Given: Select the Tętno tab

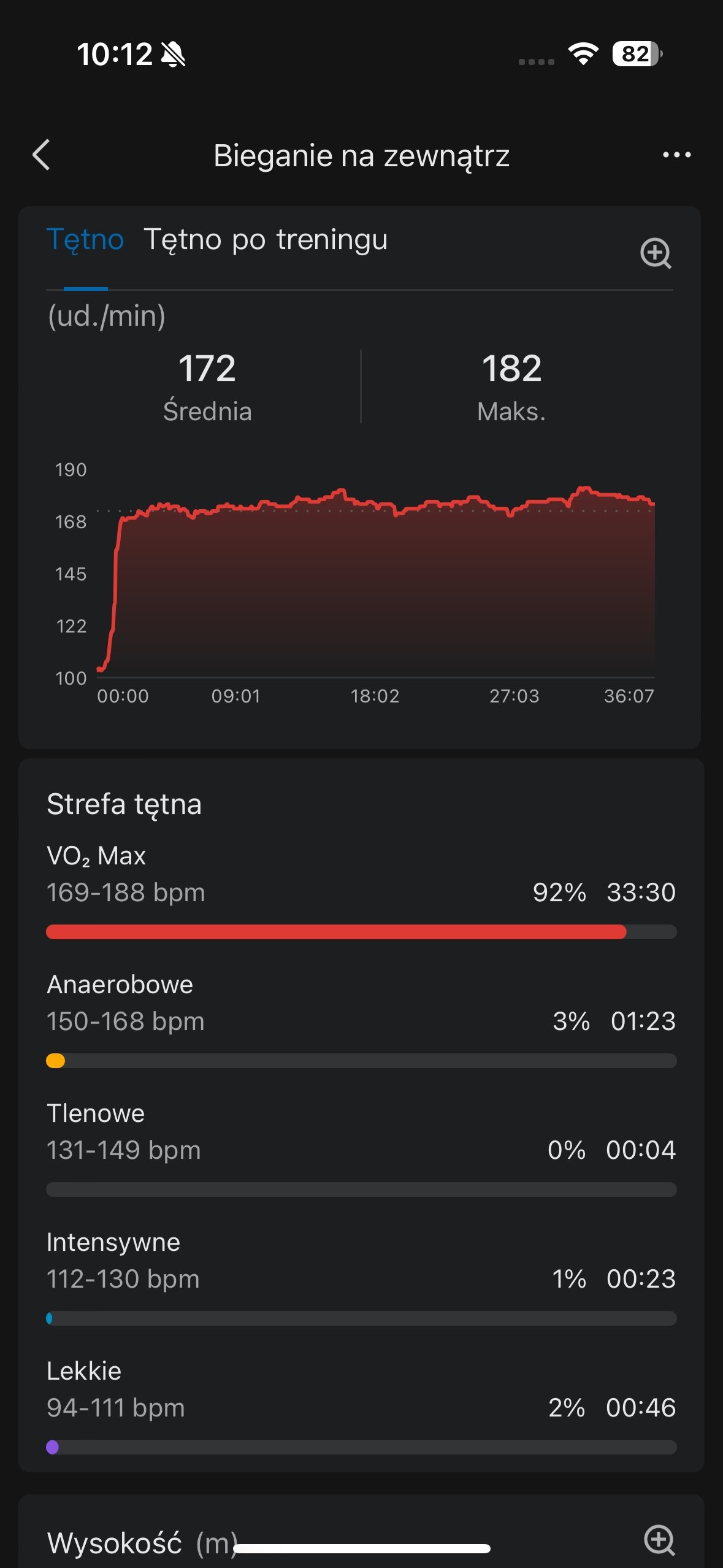Looking at the screenshot, I should pos(85,239).
